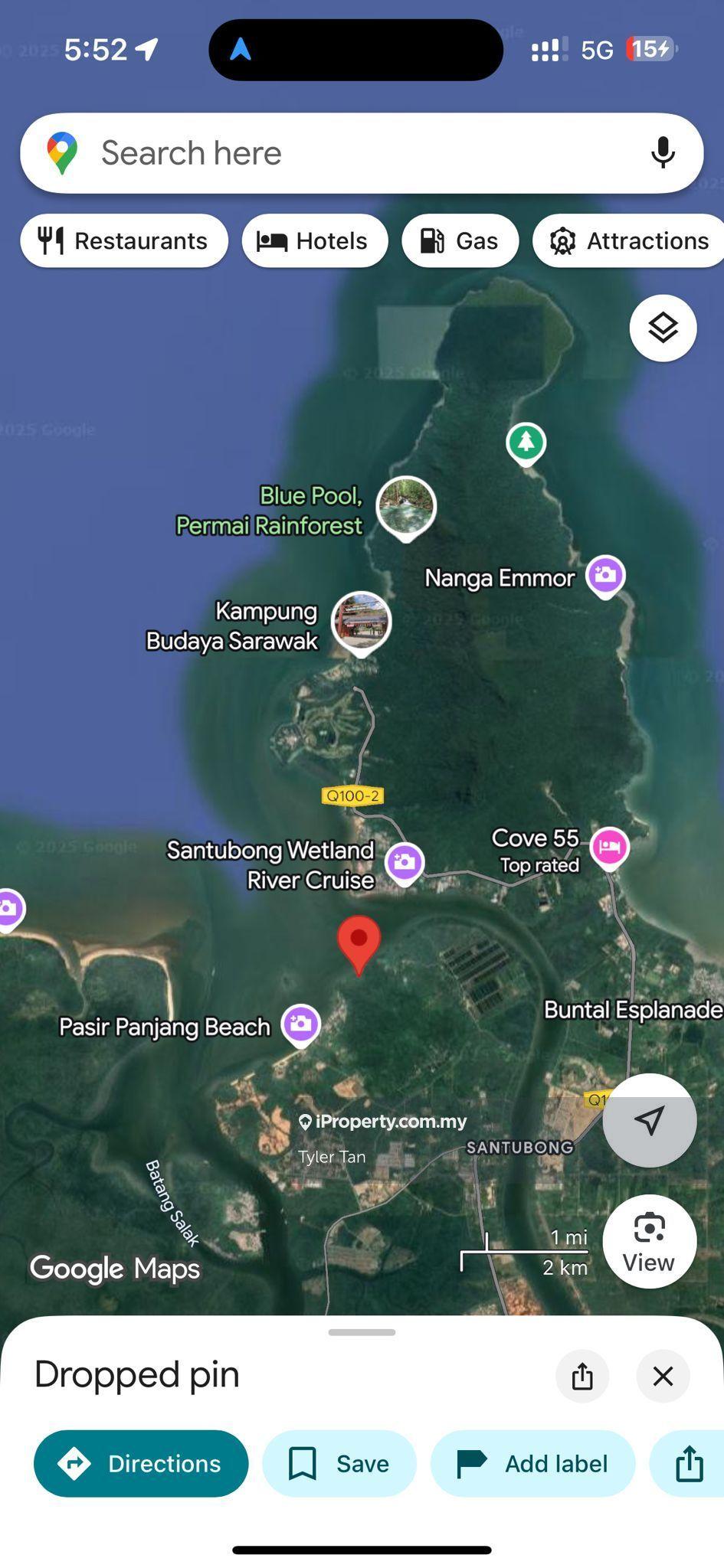This screenshot has height=1568, width=724.
Task: Tap the Attractions chip
Action: (628, 241)
